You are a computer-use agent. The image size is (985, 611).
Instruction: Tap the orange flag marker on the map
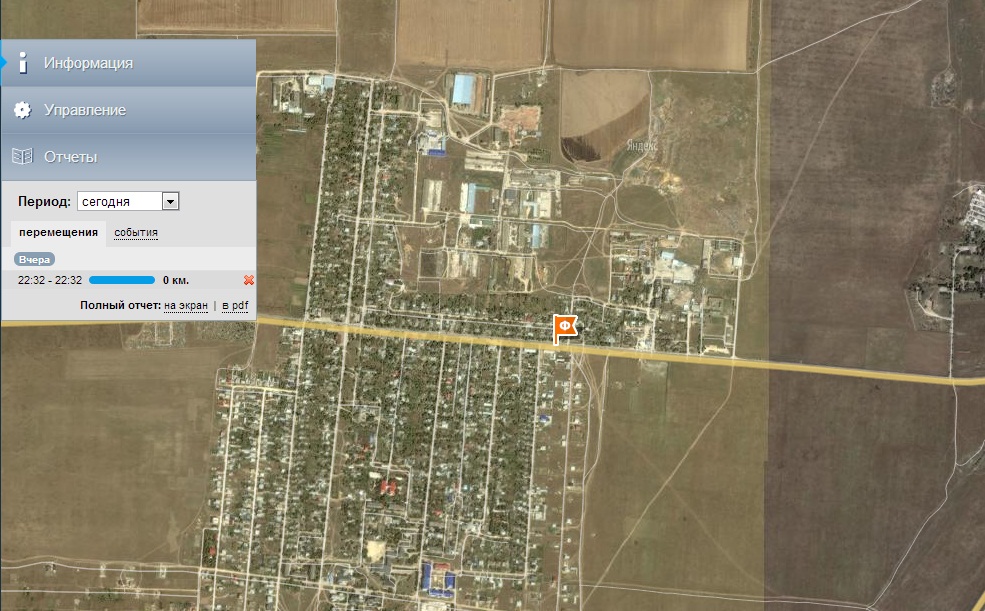566,326
